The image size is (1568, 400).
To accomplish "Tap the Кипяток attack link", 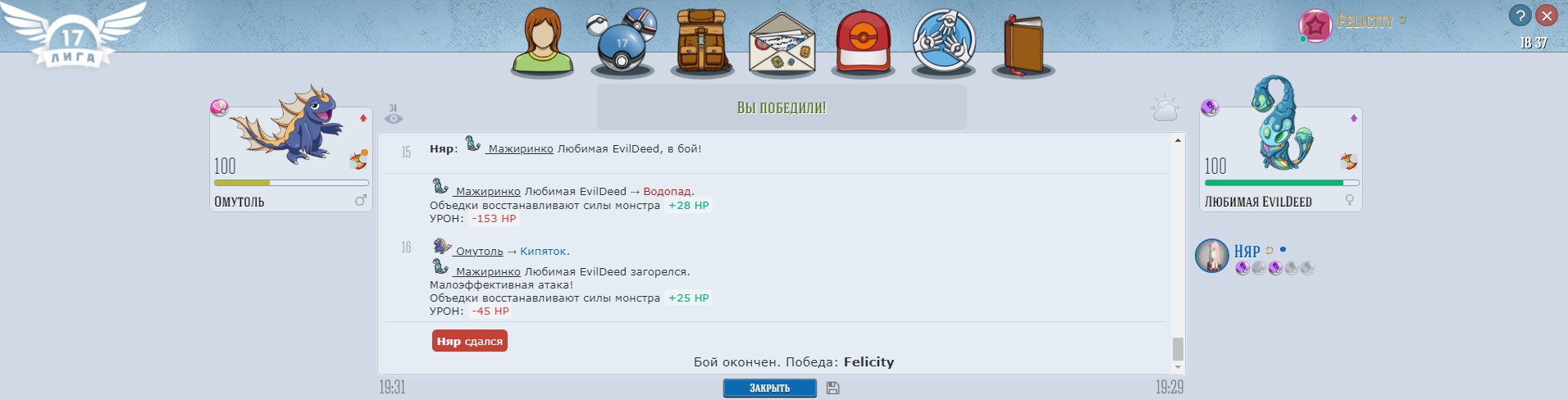I will pos(543,252).
